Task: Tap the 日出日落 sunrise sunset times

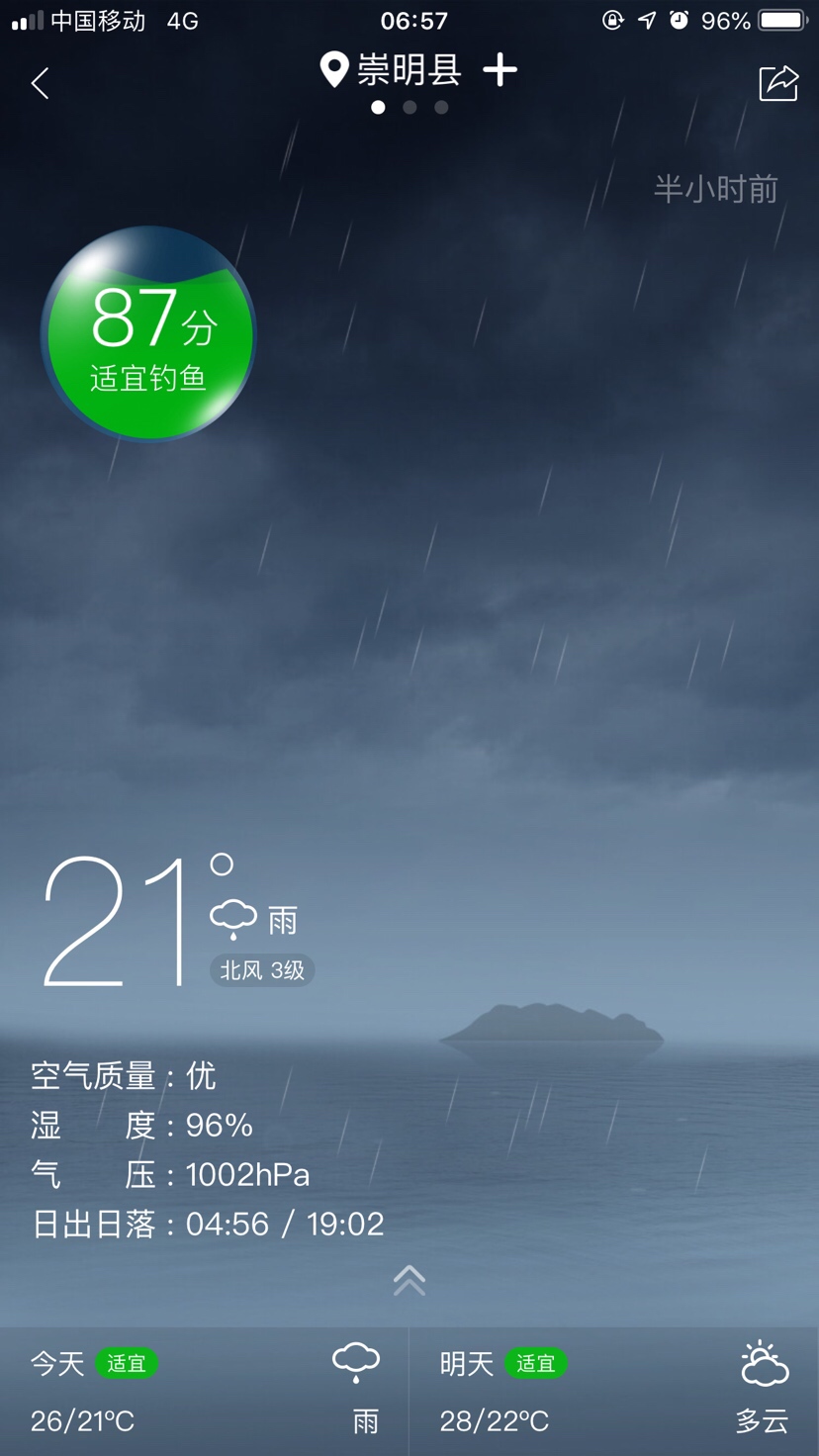Action: [208, 1224]
